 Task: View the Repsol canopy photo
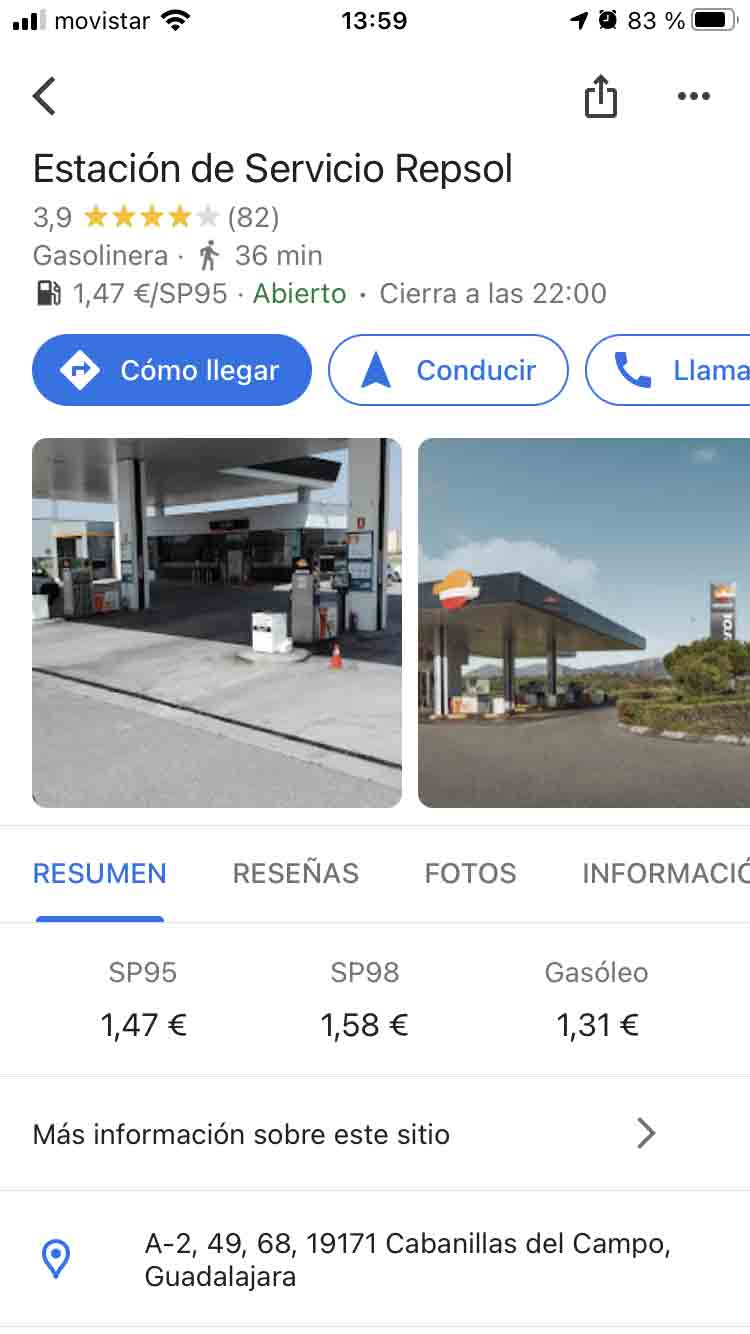point(583,622)
